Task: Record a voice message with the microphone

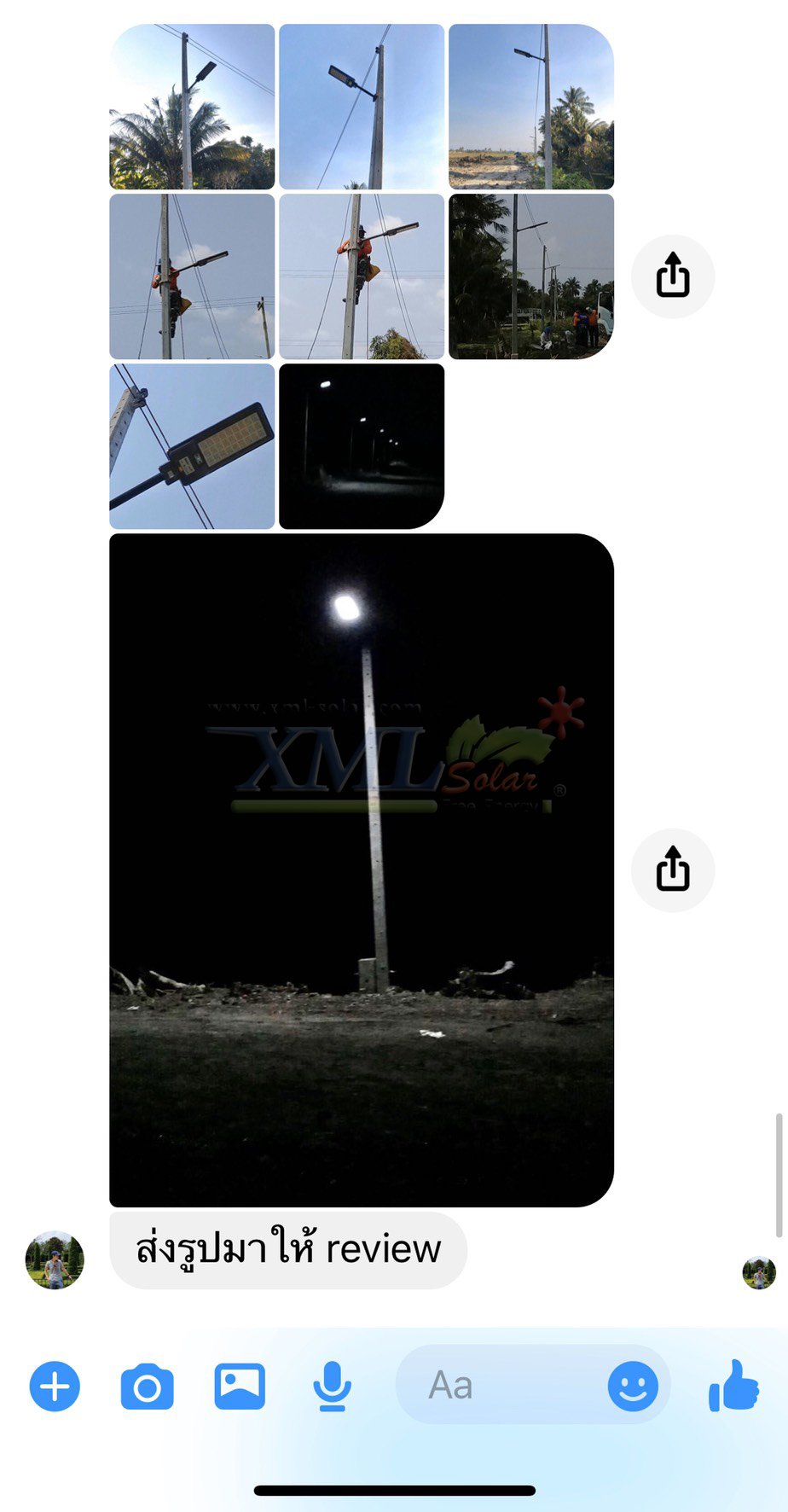Action: coord(332,1387)
